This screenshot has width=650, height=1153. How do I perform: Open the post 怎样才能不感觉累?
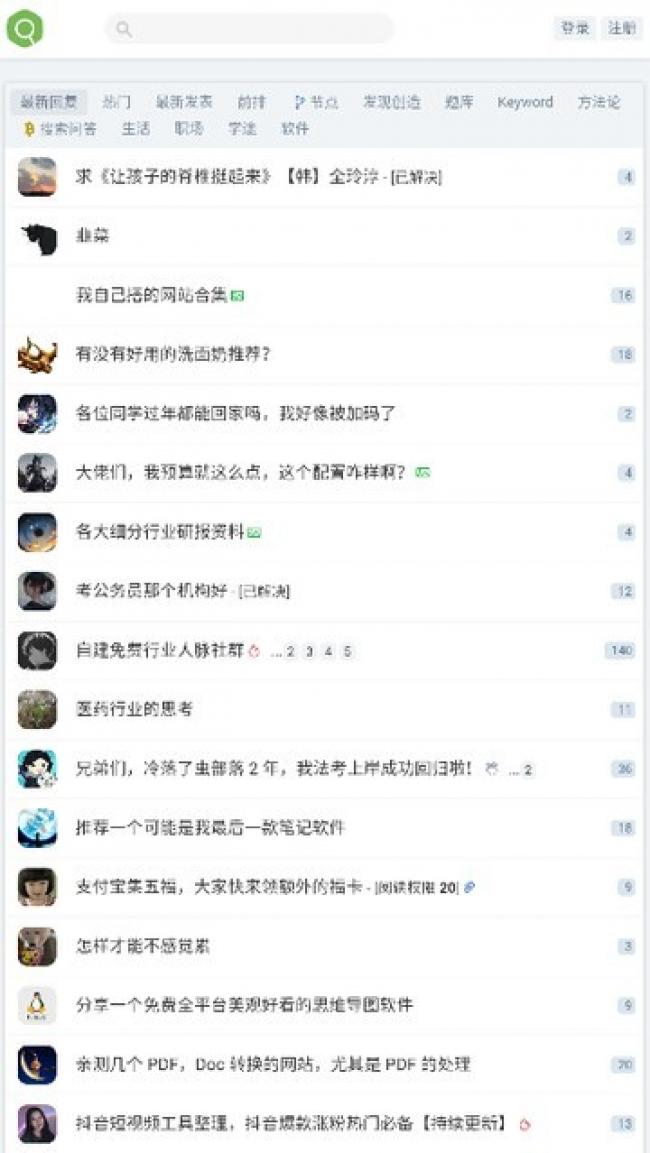point(143,946)
